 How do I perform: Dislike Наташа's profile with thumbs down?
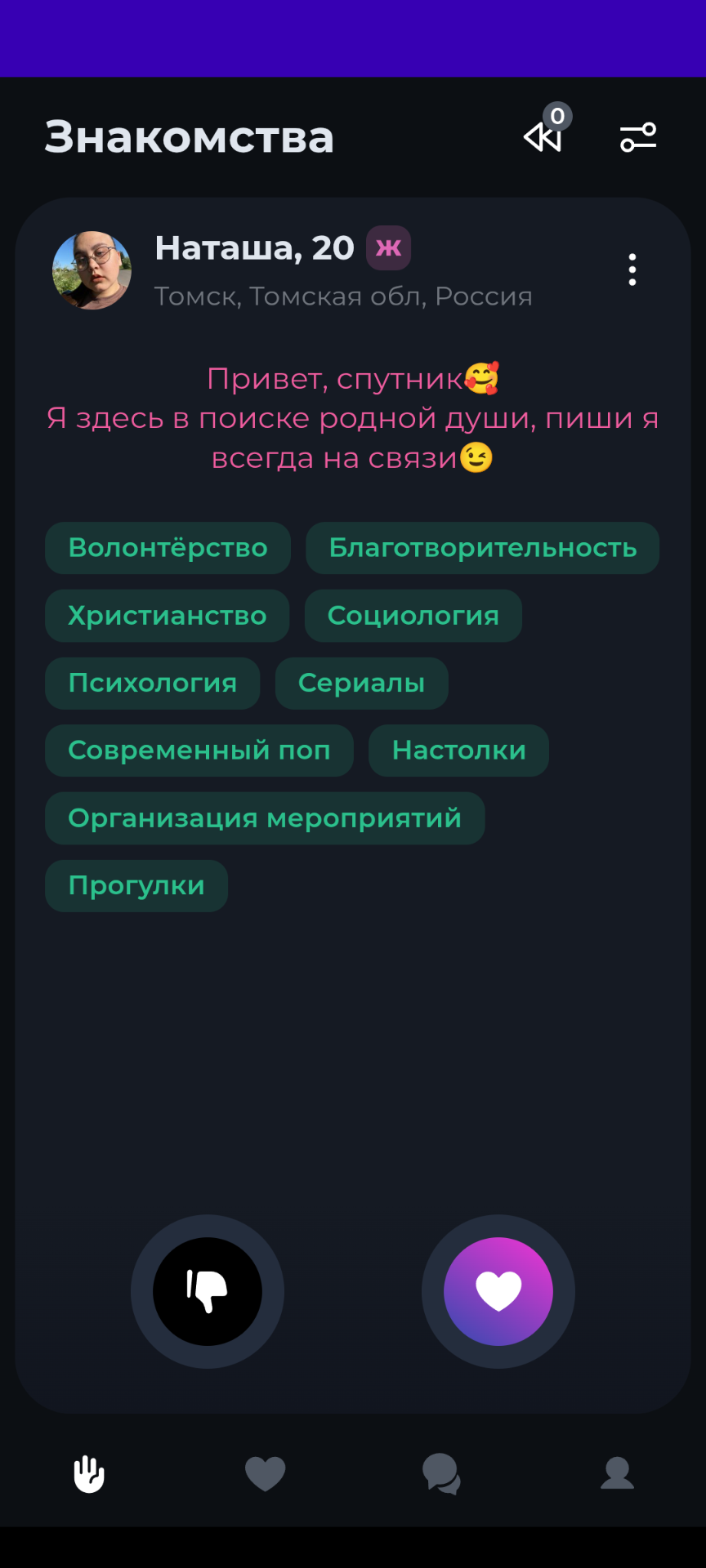click(208, 1291)
